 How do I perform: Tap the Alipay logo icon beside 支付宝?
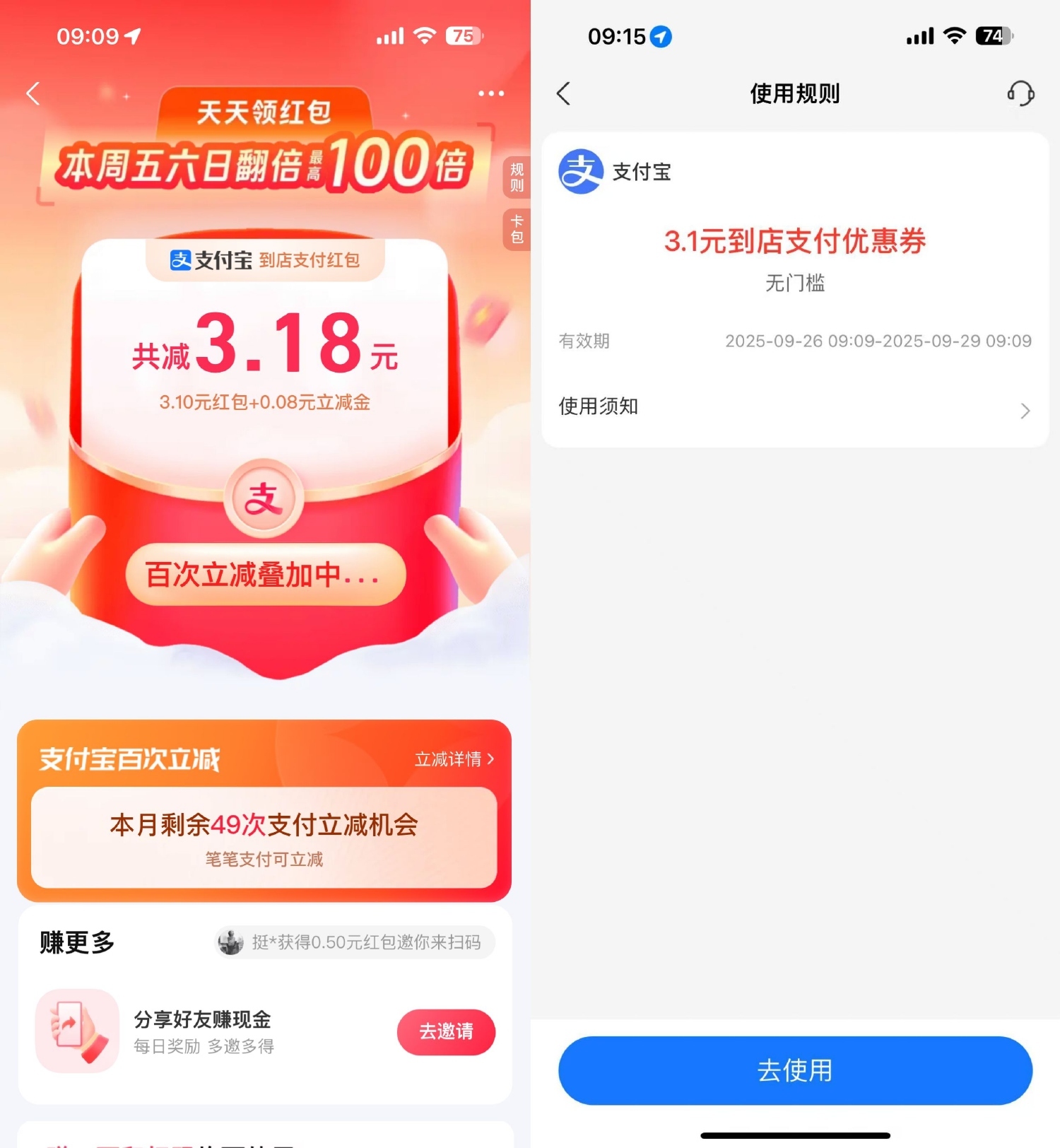(x=181, y=260)
